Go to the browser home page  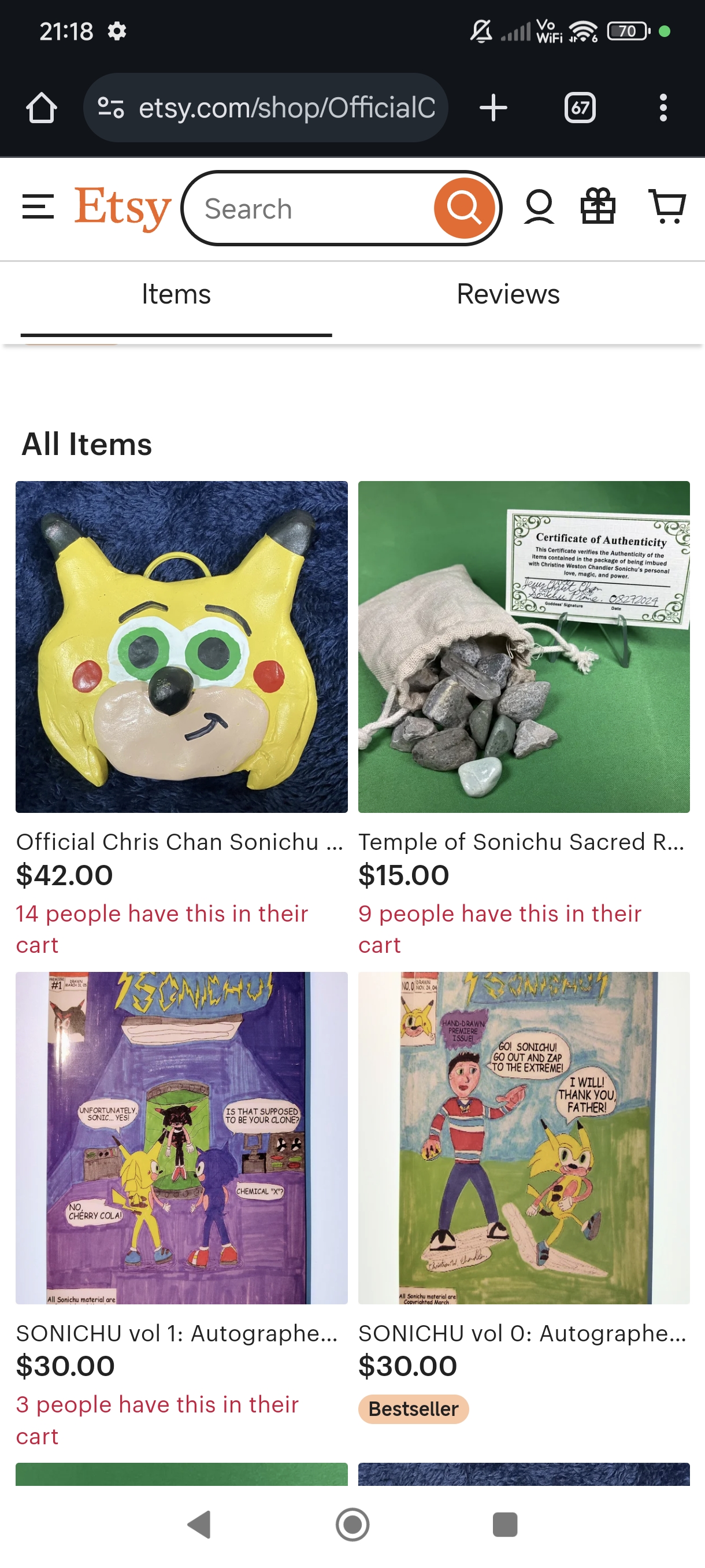point(42,108)
